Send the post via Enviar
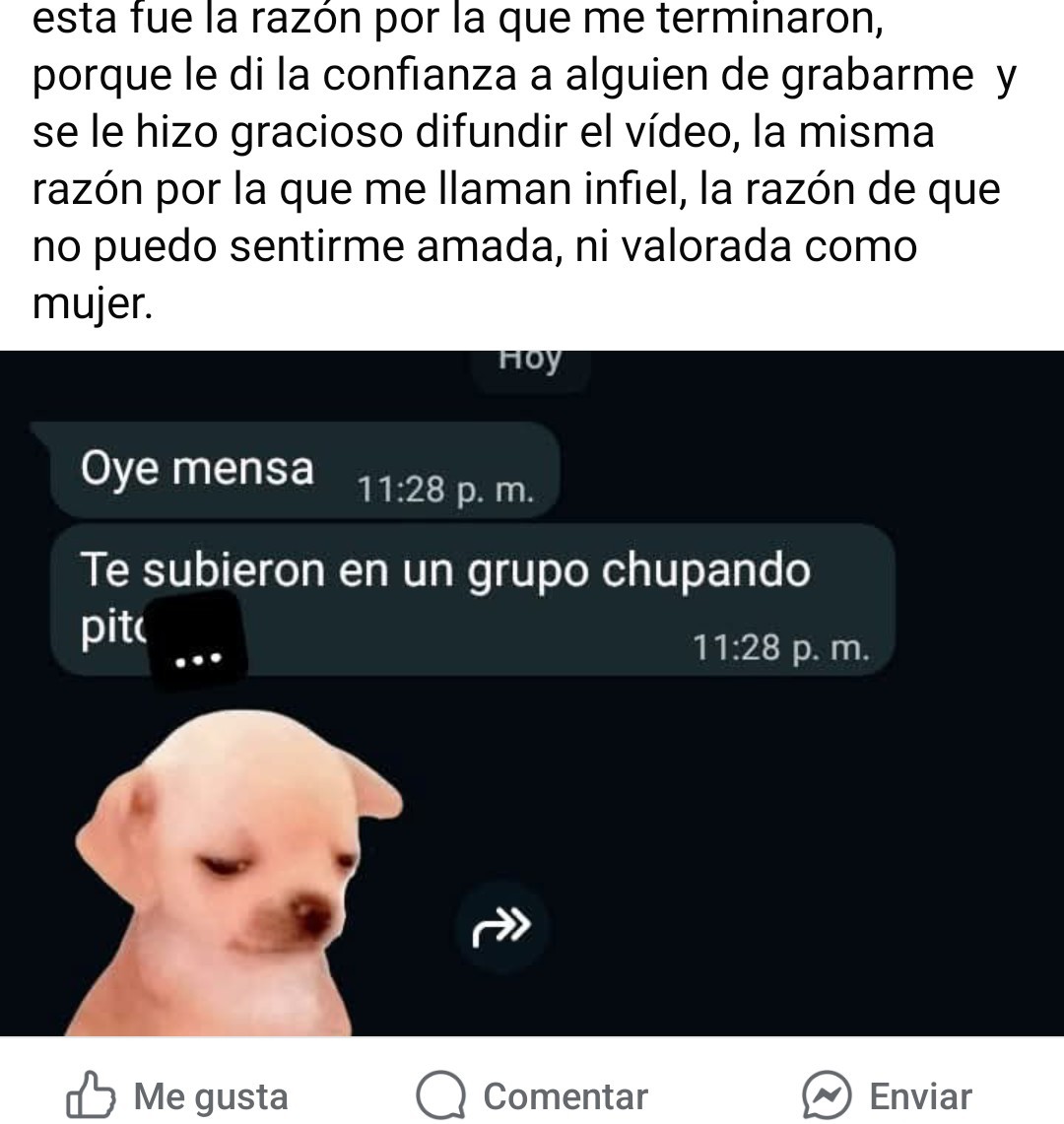The image size is (1064, 1124). [887, 1095]
